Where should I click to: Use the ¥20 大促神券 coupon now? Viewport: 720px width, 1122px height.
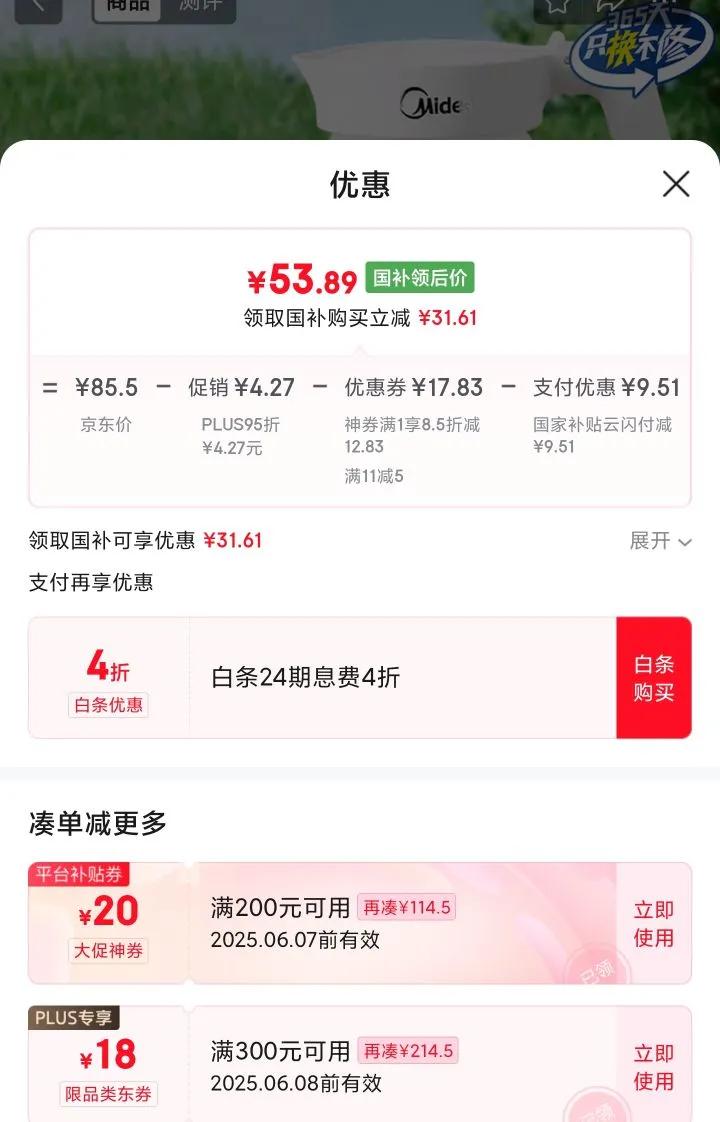[653, 923]
